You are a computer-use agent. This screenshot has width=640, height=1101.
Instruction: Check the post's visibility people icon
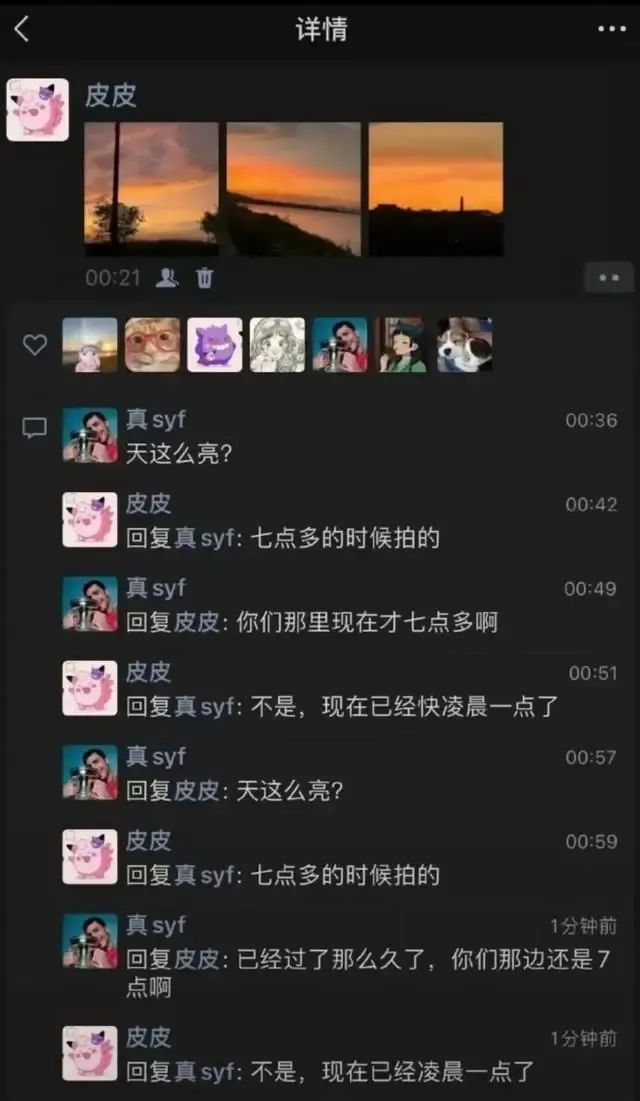click(x=168, y=278)
